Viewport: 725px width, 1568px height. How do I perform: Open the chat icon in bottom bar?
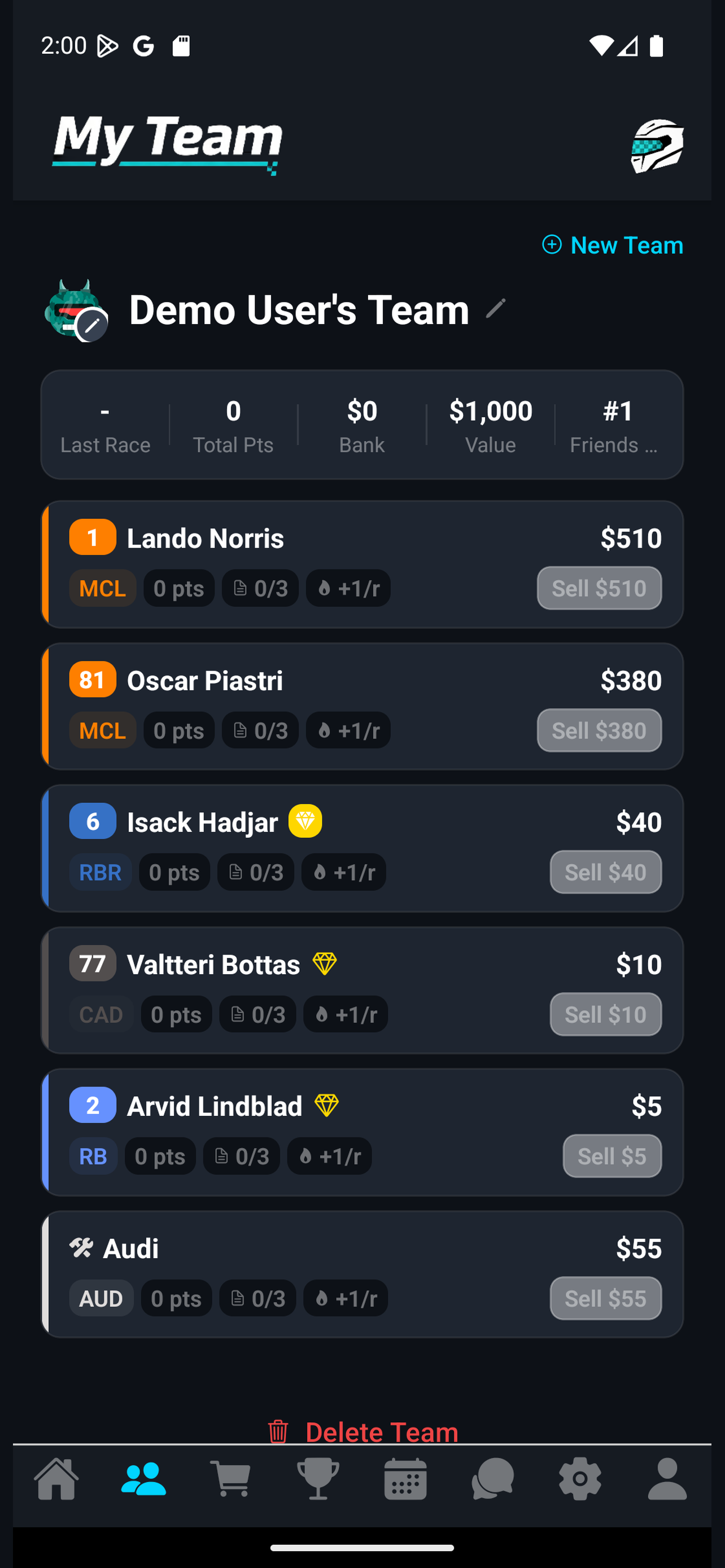click(x=492, y=1481)
